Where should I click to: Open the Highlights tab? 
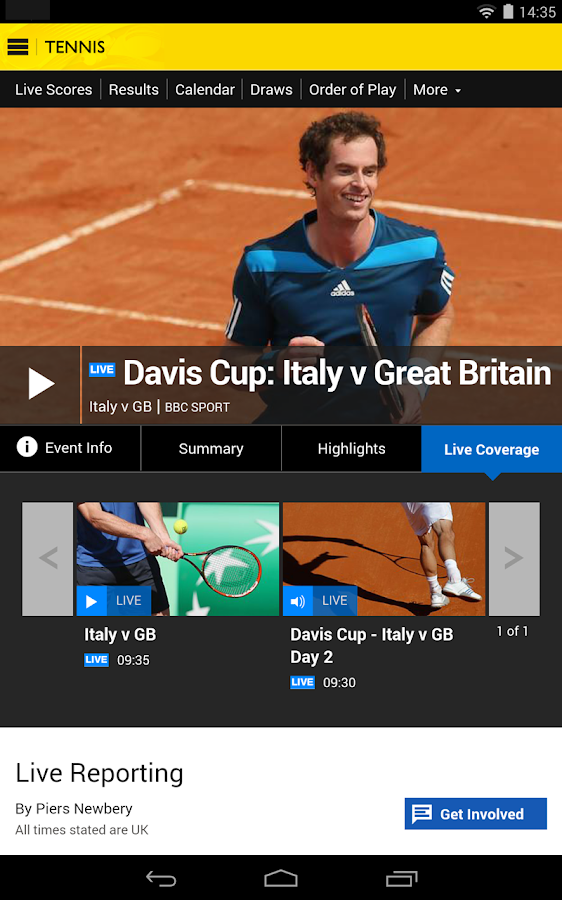pos(351,448)
